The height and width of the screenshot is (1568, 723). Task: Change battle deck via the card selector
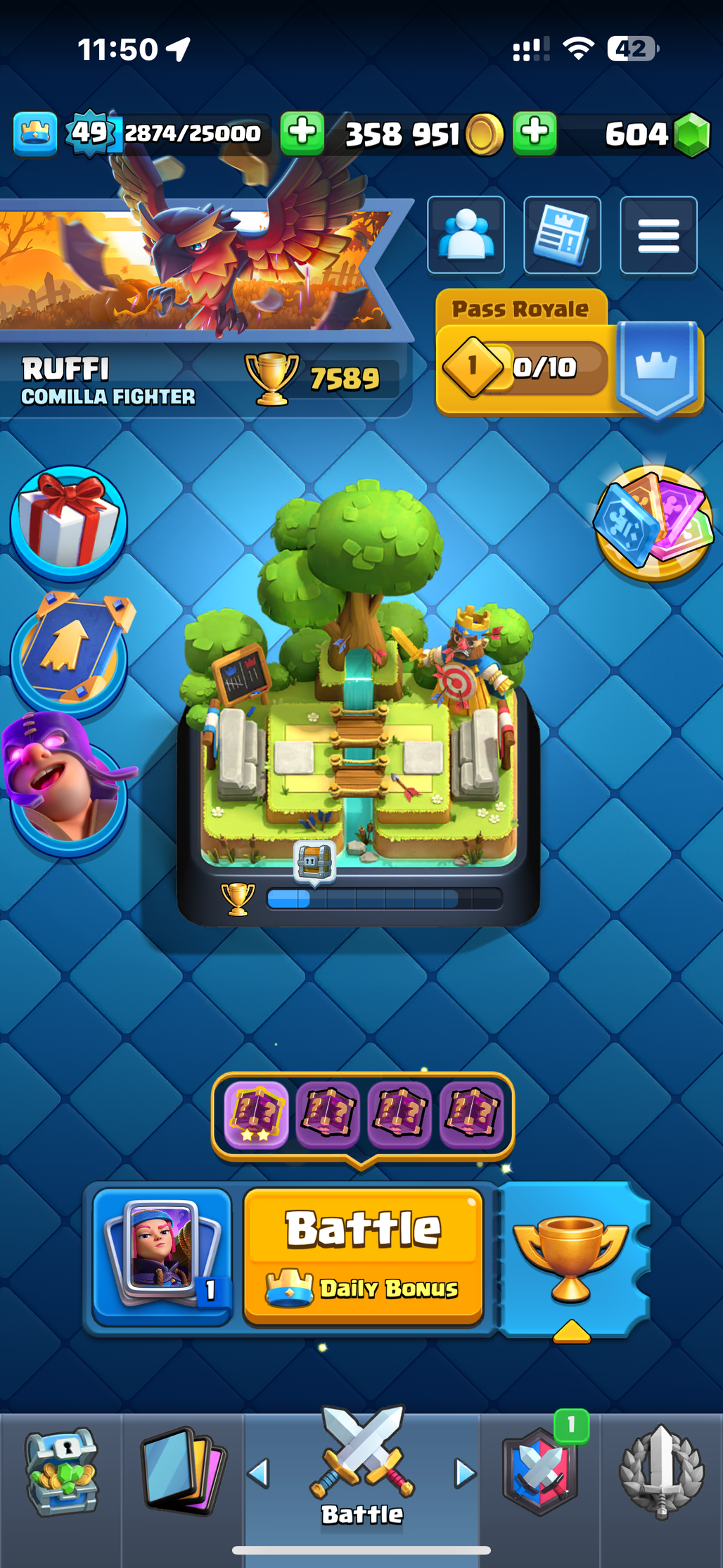click(x=162, y=1256)
